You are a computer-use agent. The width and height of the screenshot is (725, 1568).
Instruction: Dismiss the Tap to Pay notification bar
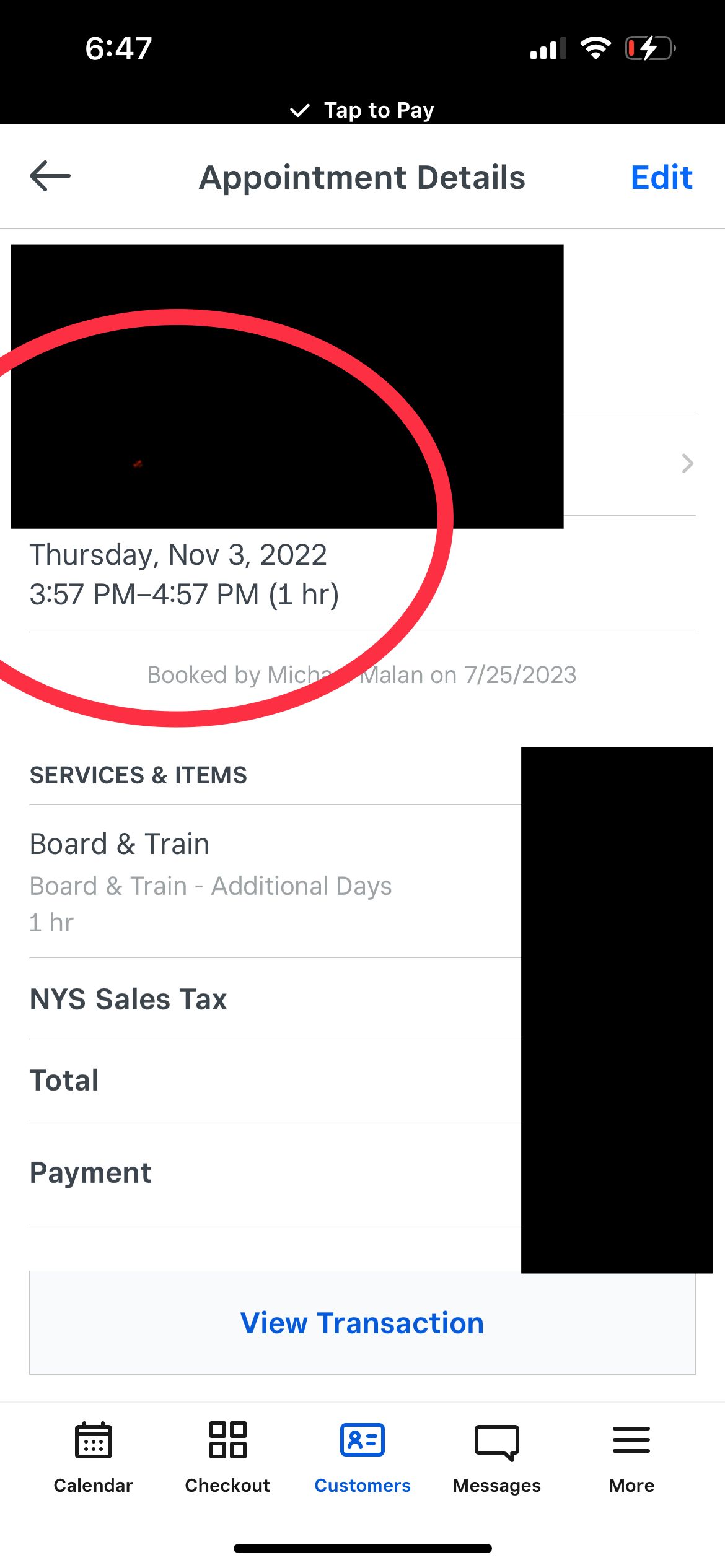[362, 110]
